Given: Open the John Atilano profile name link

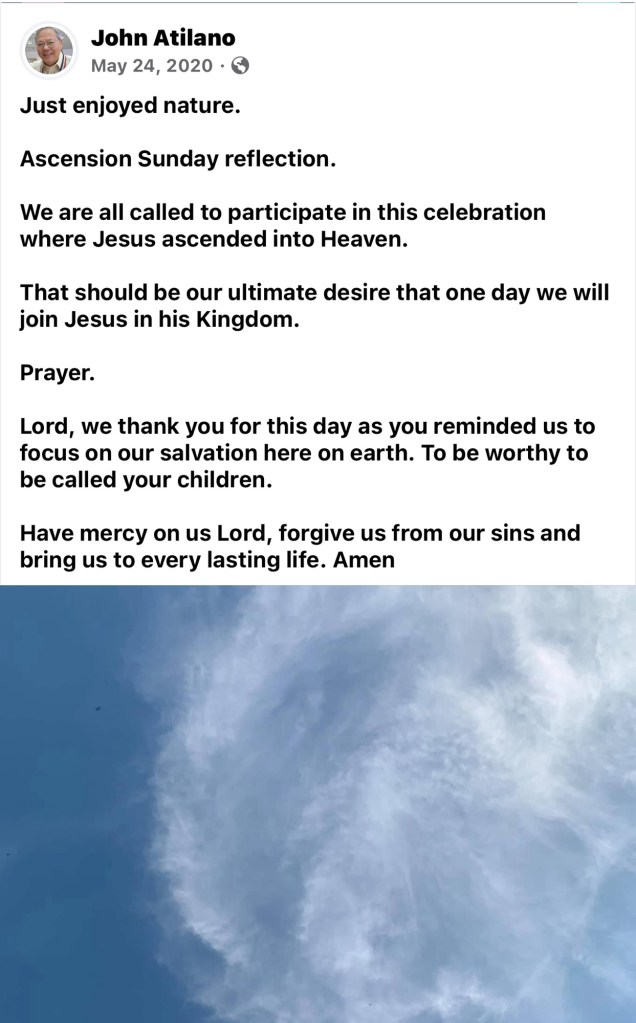Looking at the screenshot, I should tap(163, 39).
